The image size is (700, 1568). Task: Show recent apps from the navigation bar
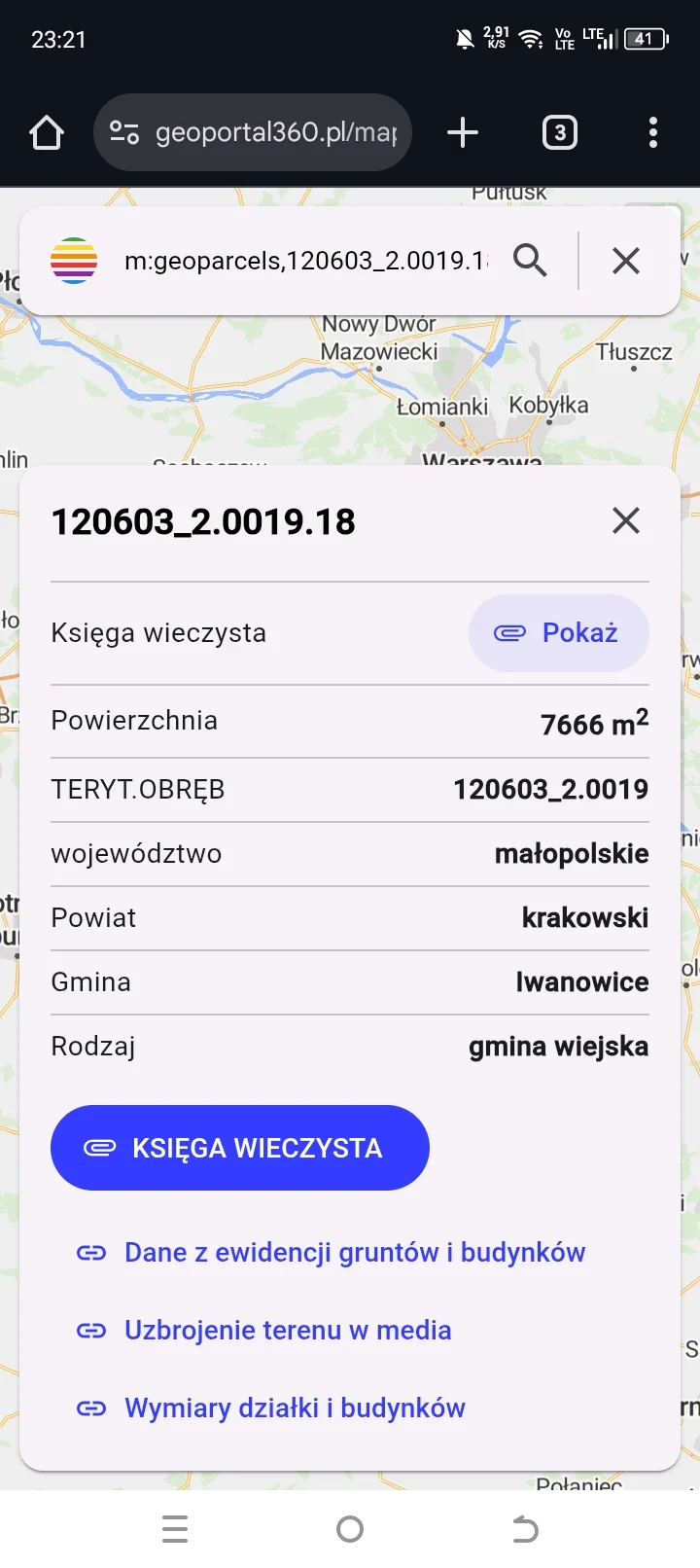pos(175,1529)
